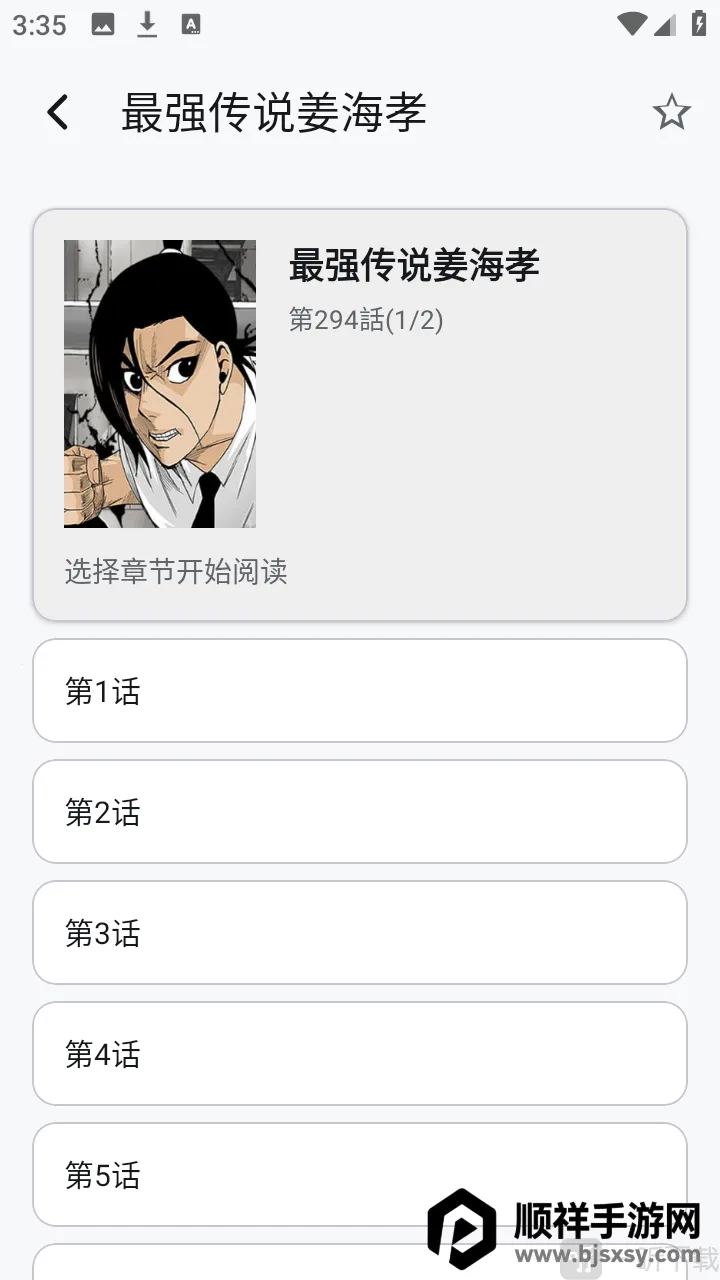Go back using the top-left arrow

pyautogui.click(x=58, y=112)
